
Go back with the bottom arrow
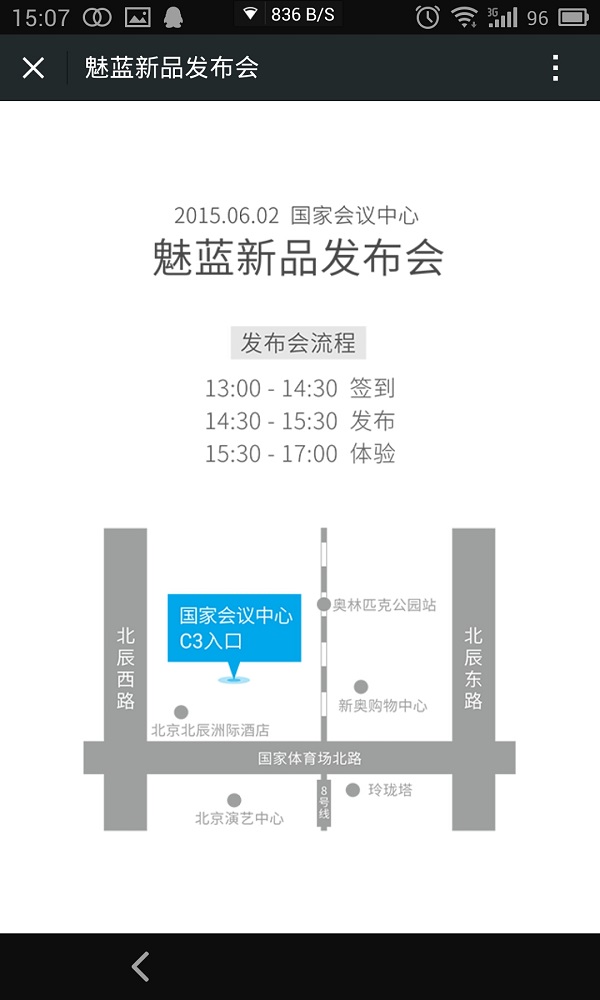pos(141,966)
